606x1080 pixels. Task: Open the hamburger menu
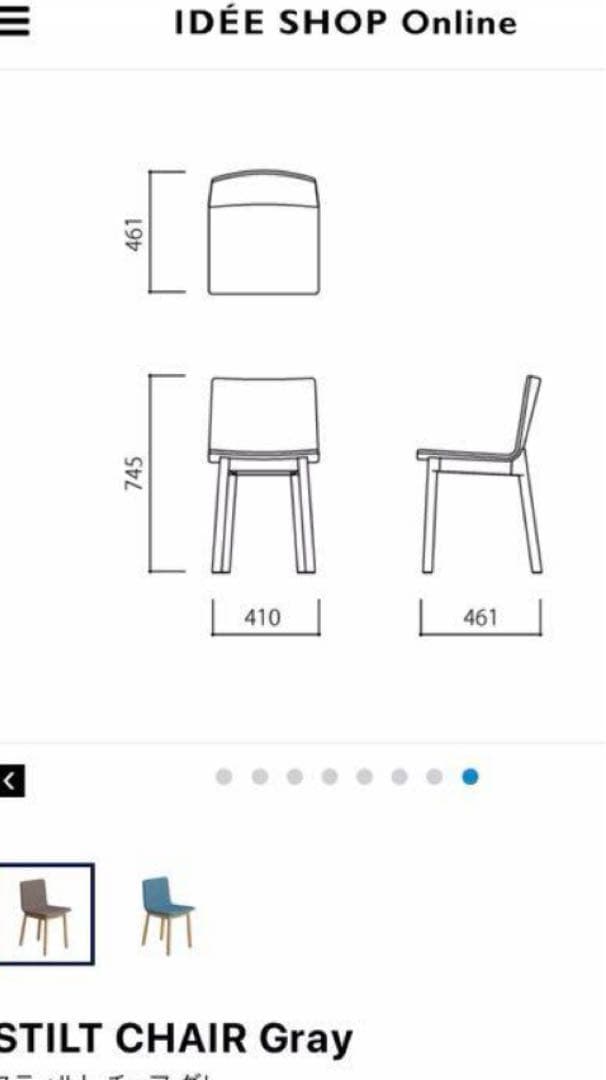(14, 24)
